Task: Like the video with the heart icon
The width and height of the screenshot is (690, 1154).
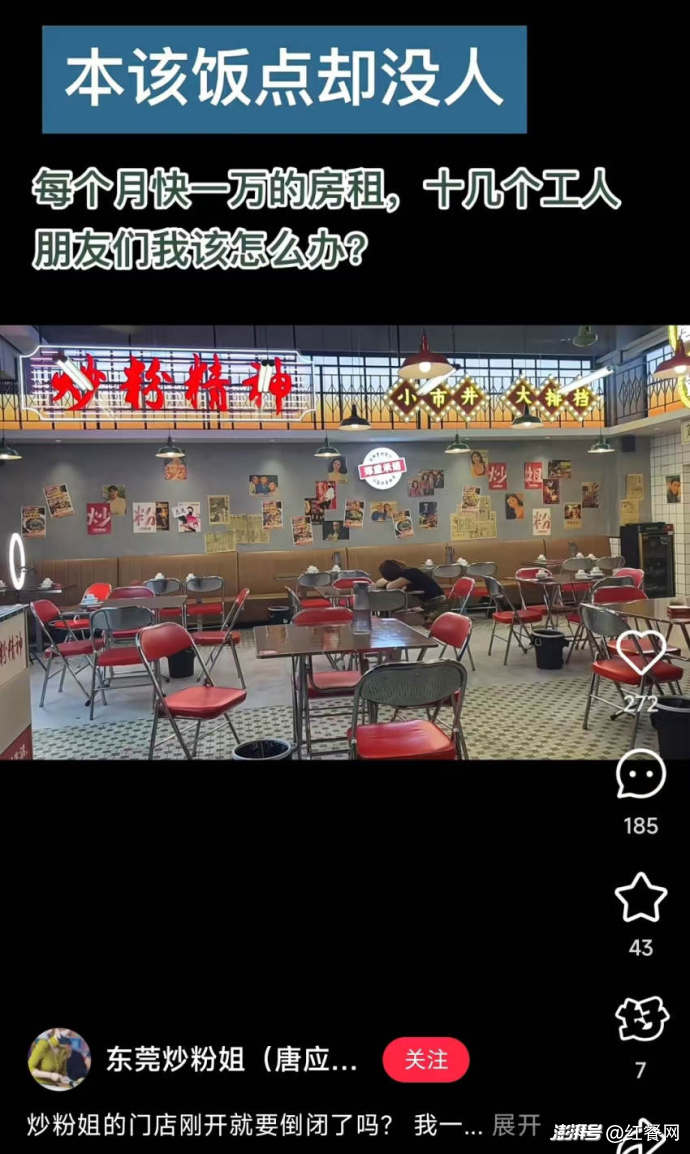Action: coord(641,654)
